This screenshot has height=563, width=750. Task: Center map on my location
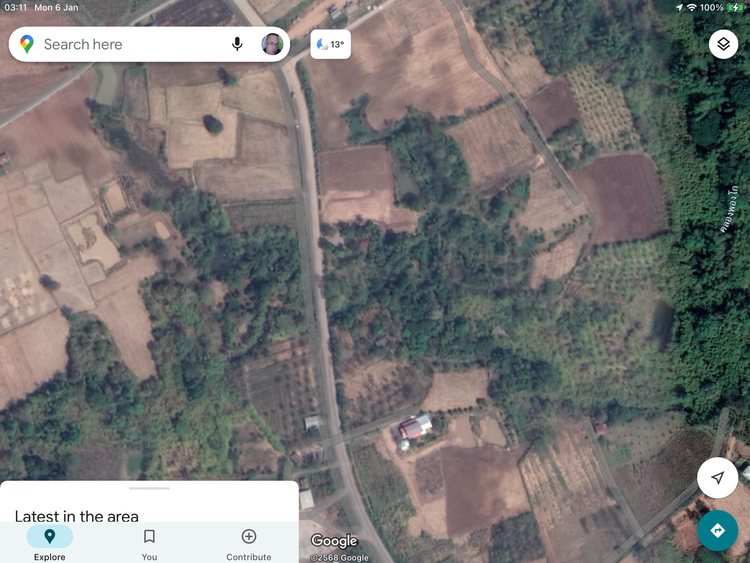(x=717, y=478)
